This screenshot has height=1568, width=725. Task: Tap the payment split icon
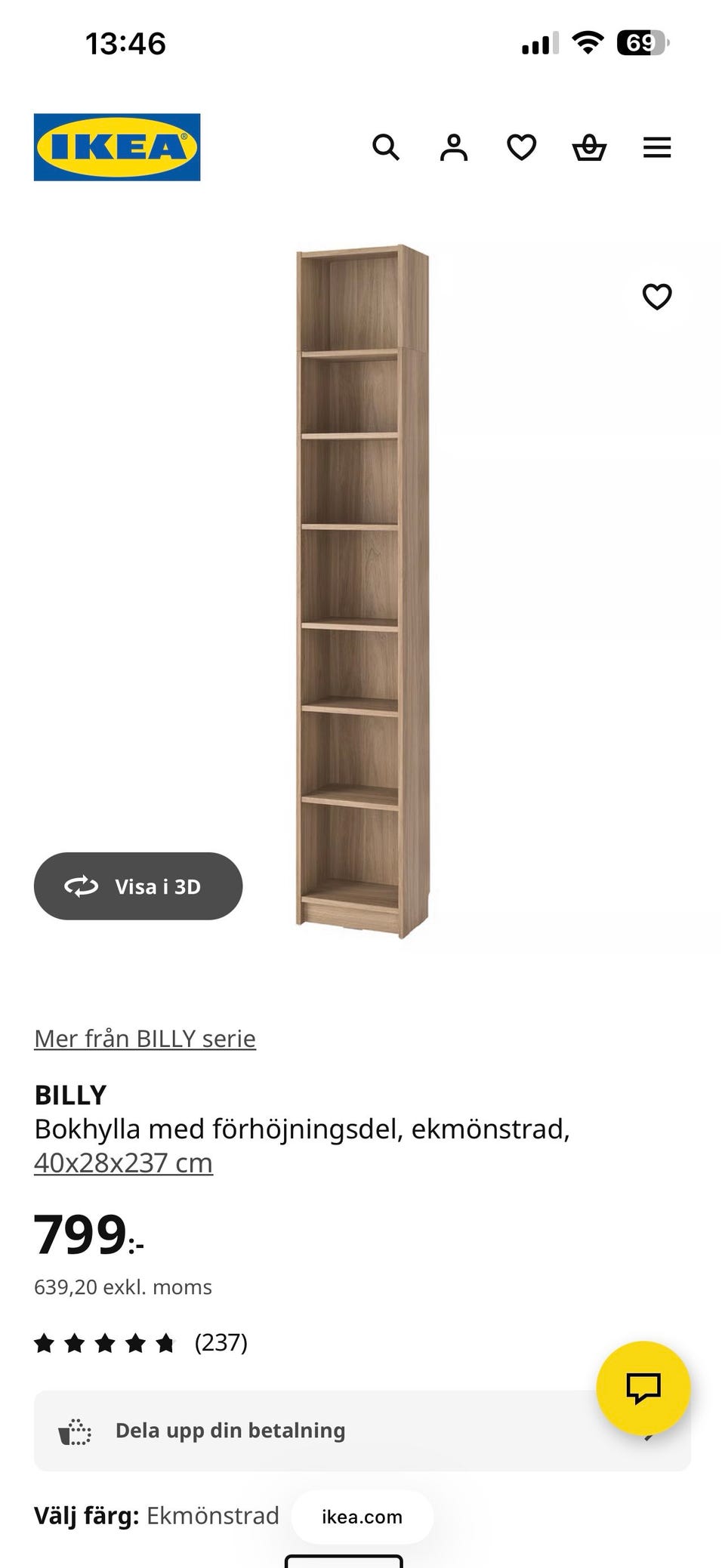74,1430
